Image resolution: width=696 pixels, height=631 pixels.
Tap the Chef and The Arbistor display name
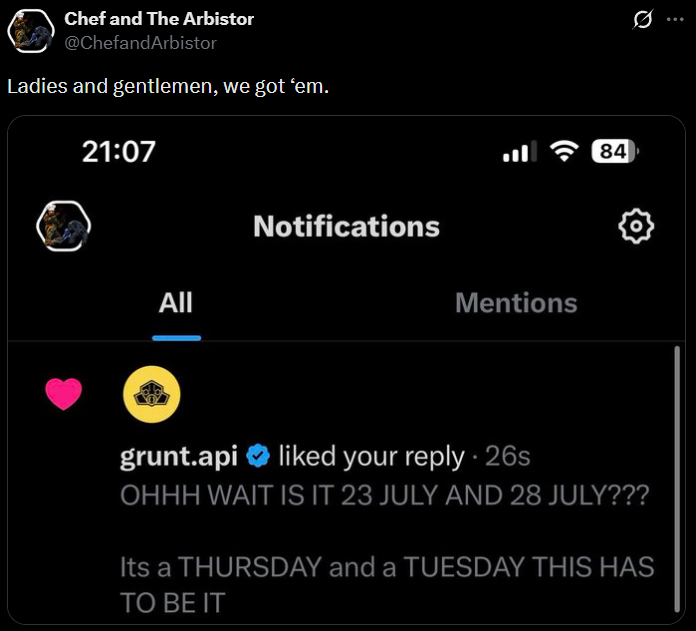159,19
